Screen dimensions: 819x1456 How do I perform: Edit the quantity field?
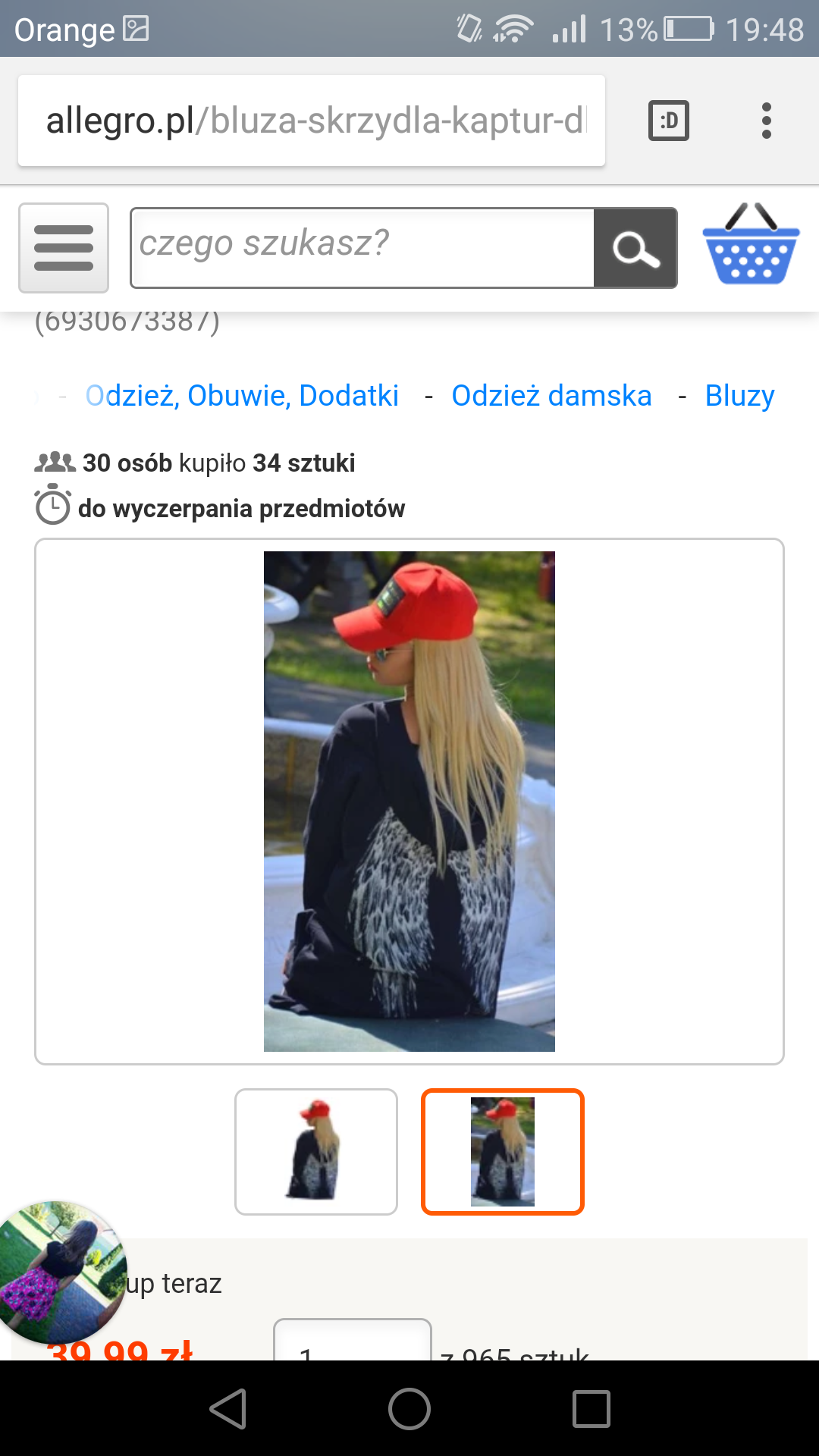click(x=352, y=1344)
